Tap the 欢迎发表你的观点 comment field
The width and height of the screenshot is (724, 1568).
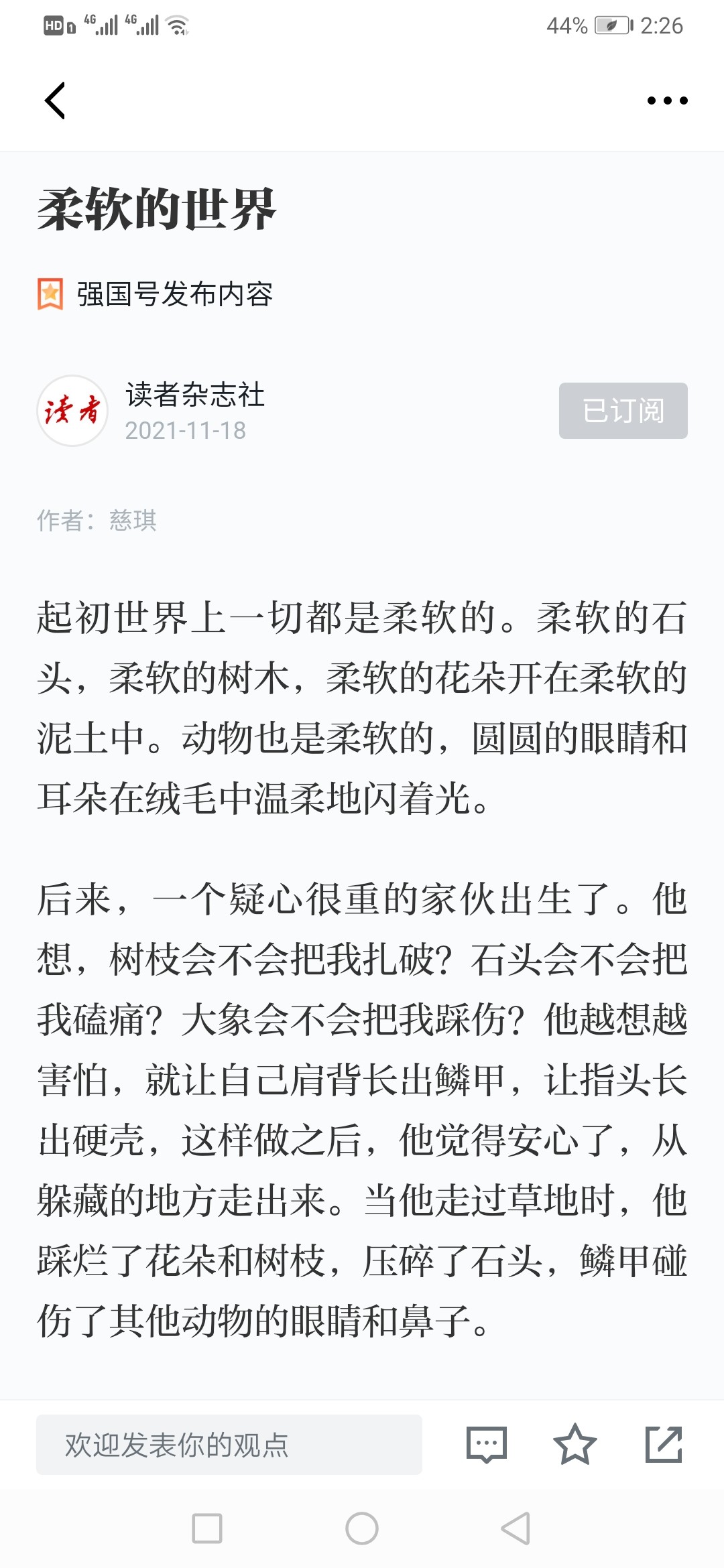pyautogui.click(x=229, y=1445)
